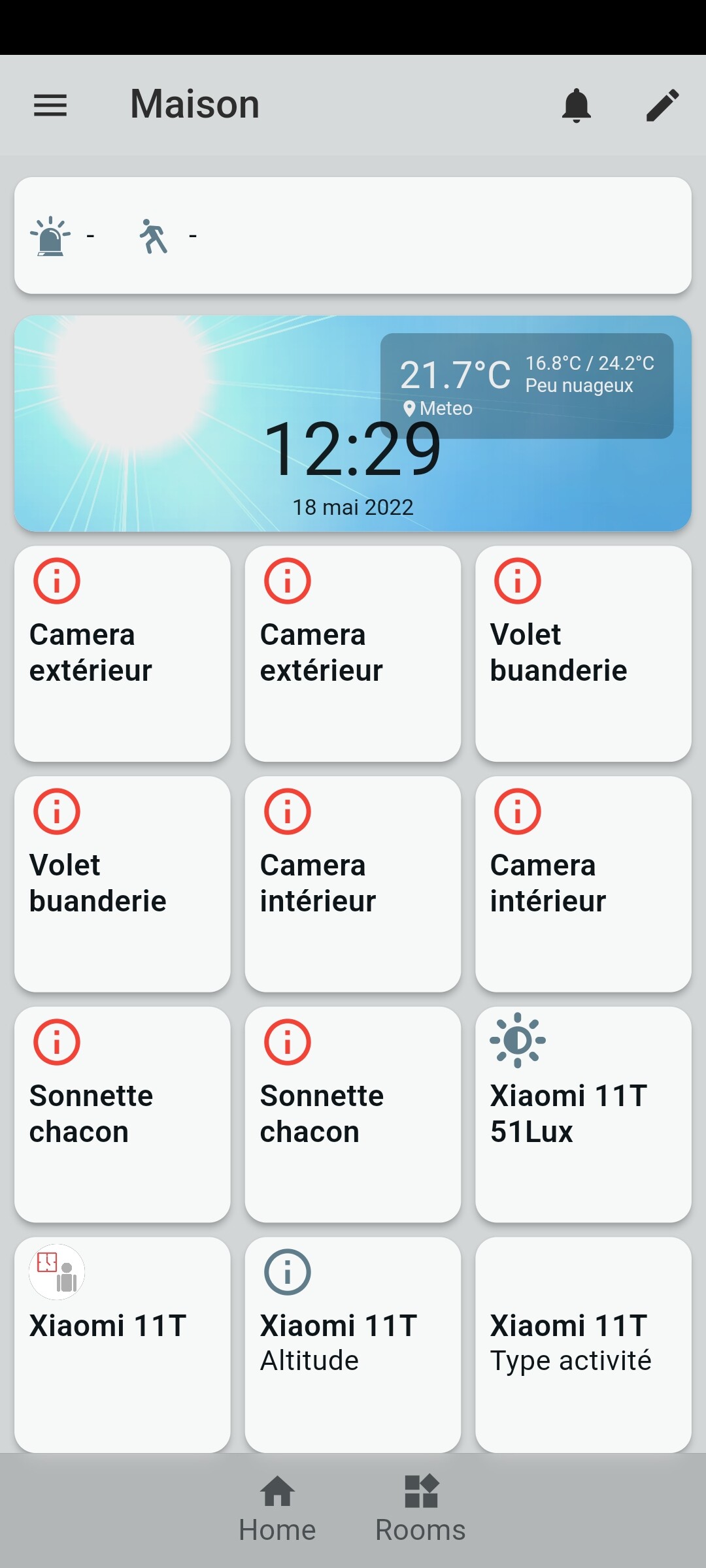The width and height of the screenshot is (706, 1568).
Task: Open the Xiaomi 11T Altitude card
Action: [353, 1344]
